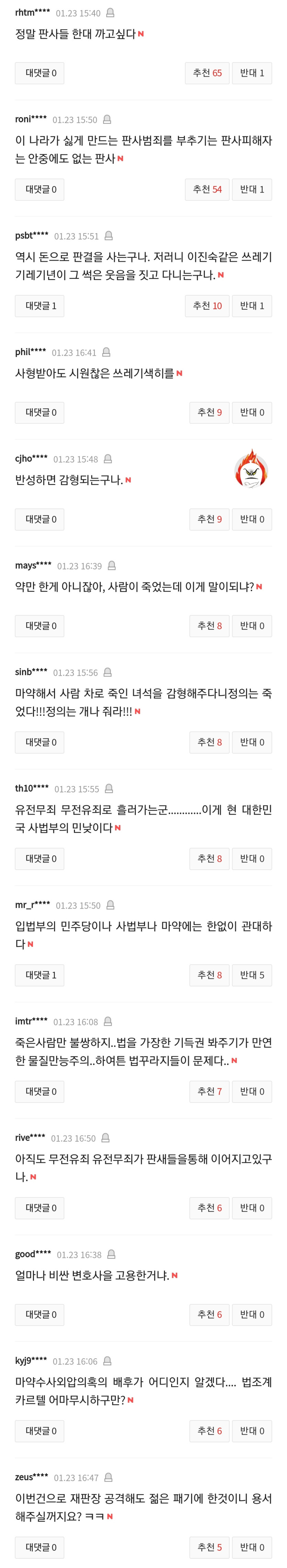Screen dimensions: 287x1568
Task: Tap 반대 1 on rhtm**** comment
Action: point(252,73)
